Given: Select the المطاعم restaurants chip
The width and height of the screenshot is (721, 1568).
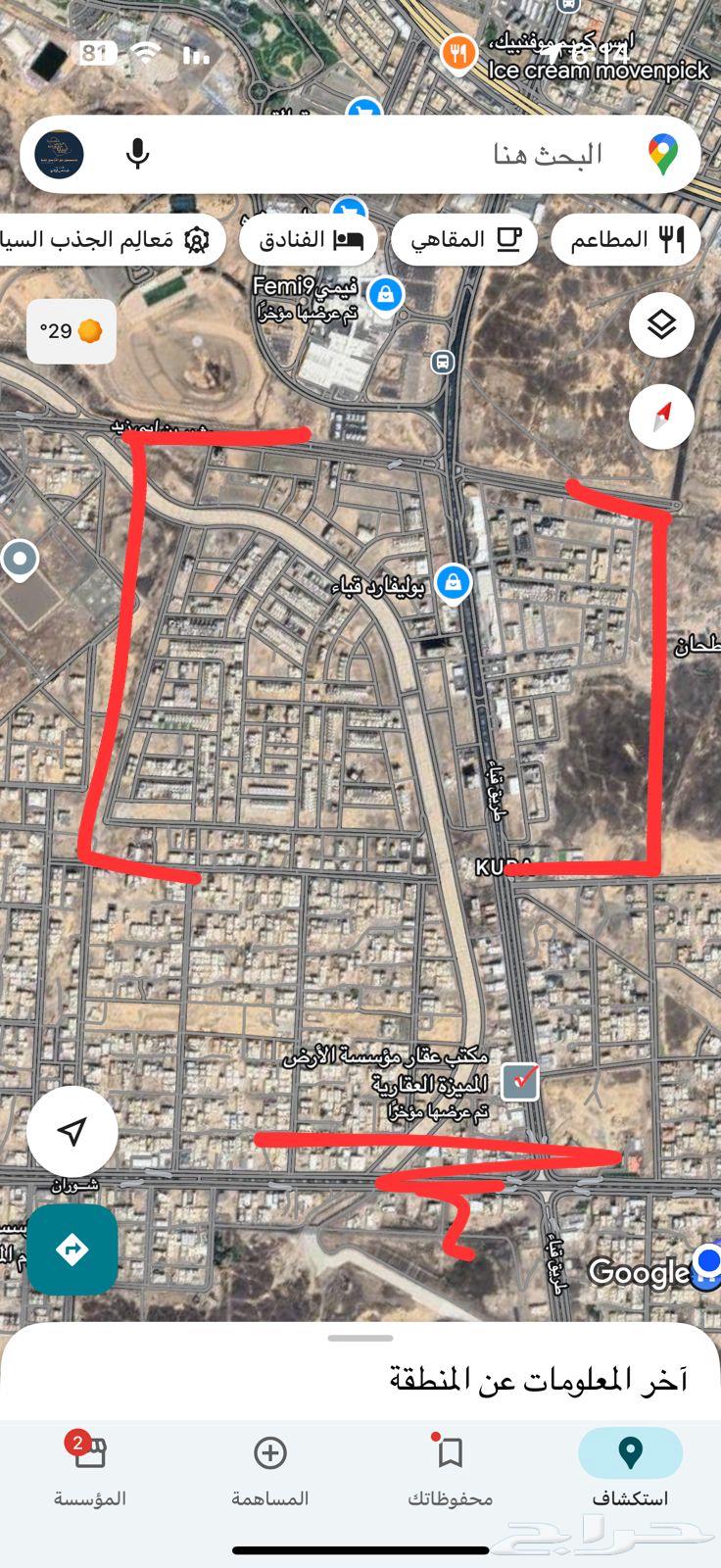Looking at the screenshot, I should [627, 240].
